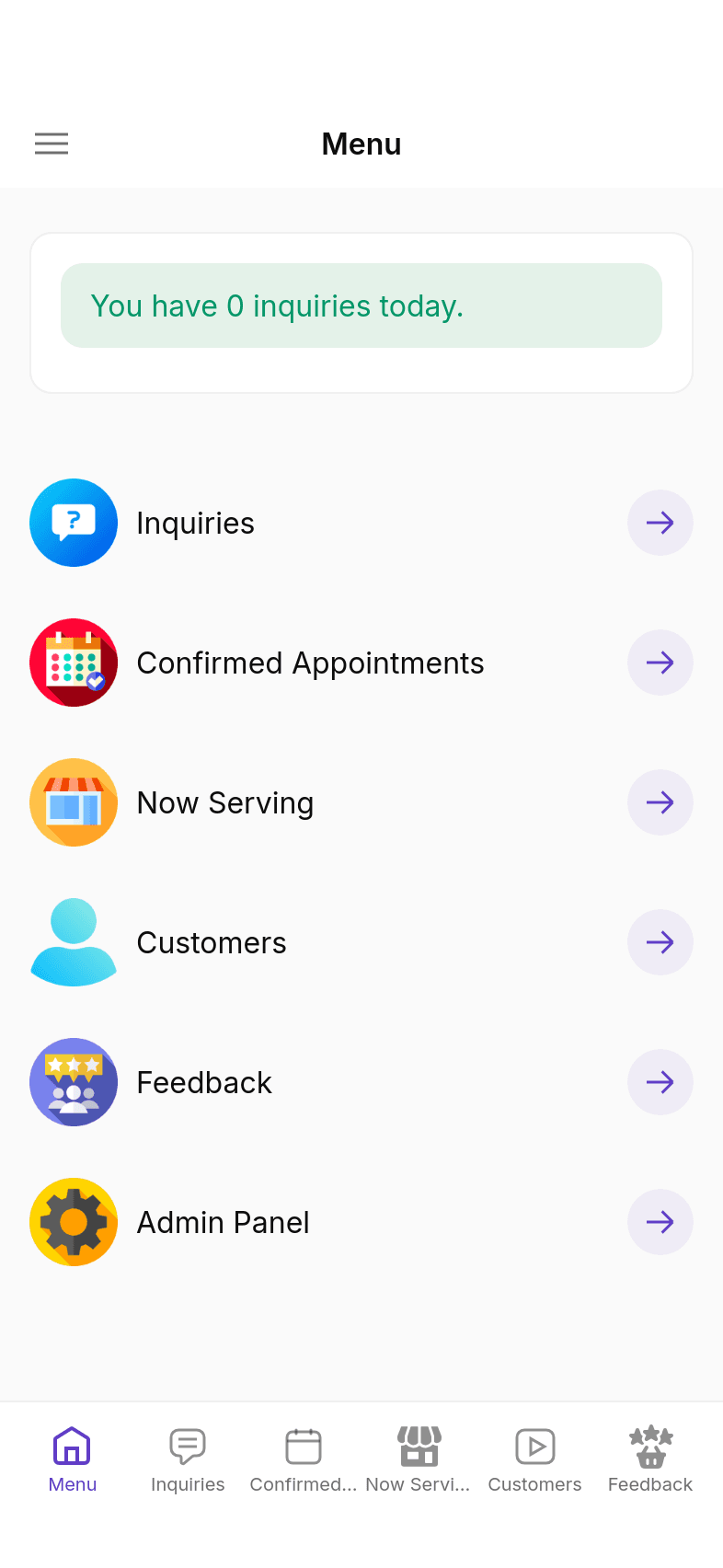This screenshot has height=1568, width=723.
Task: Open the hamburger drawer menu
Action: pyautogui.click(x=52, y=144)
